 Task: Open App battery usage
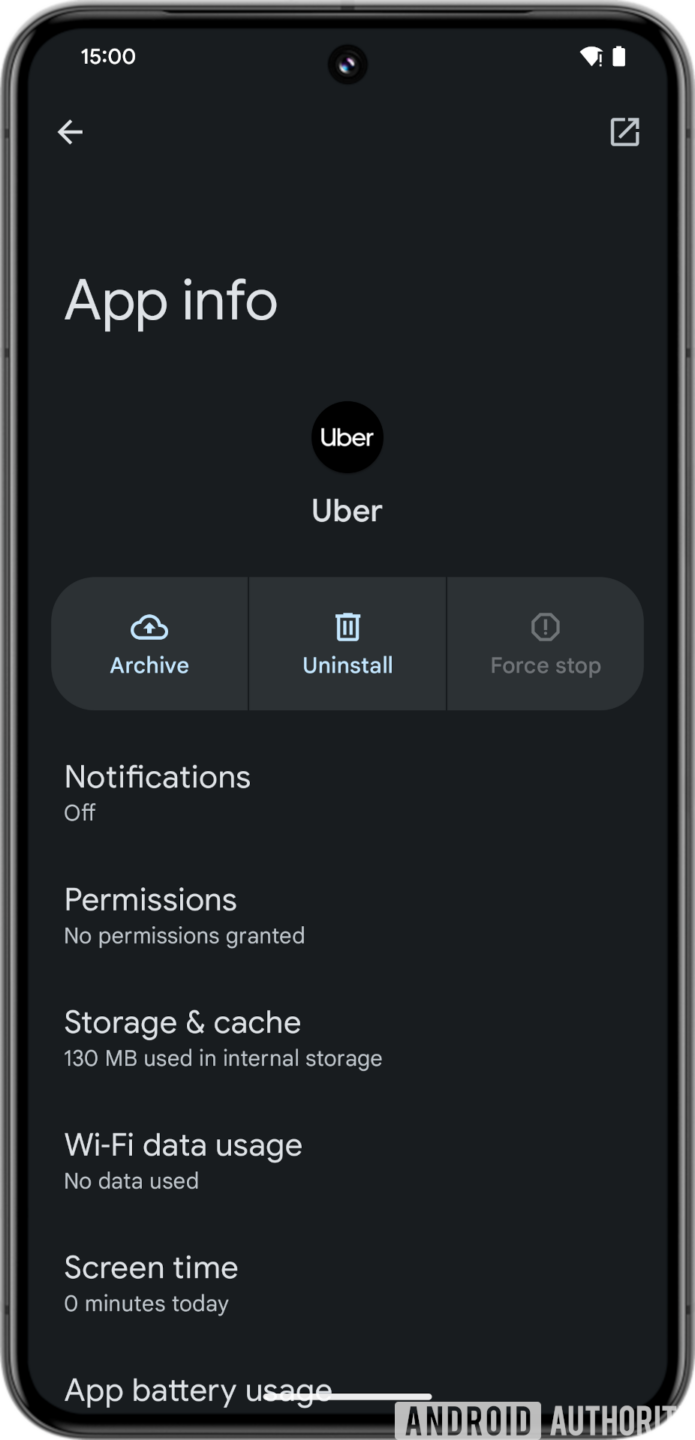[x=197, y=1390]
